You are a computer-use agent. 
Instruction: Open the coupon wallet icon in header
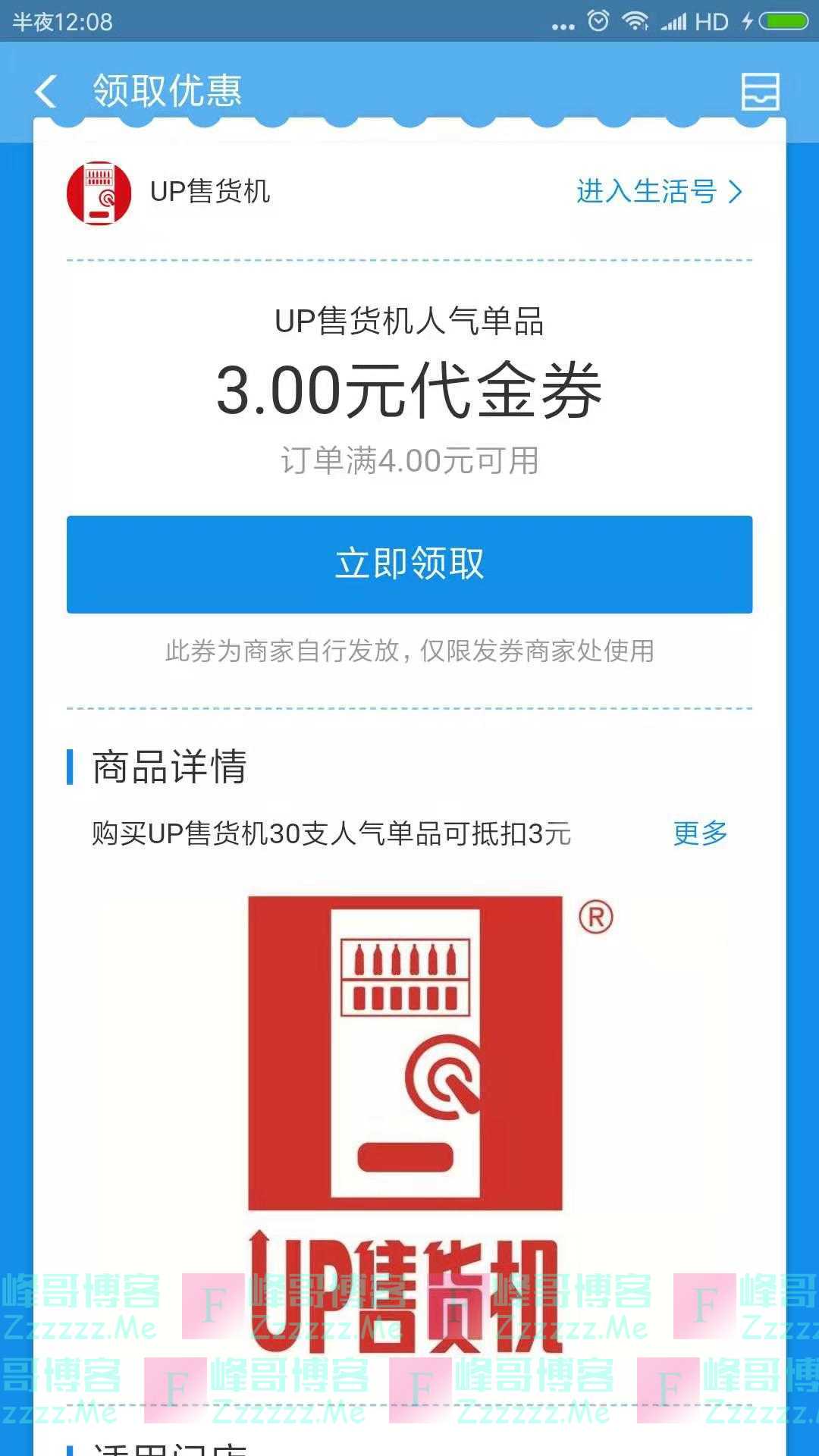click(760, 92)
